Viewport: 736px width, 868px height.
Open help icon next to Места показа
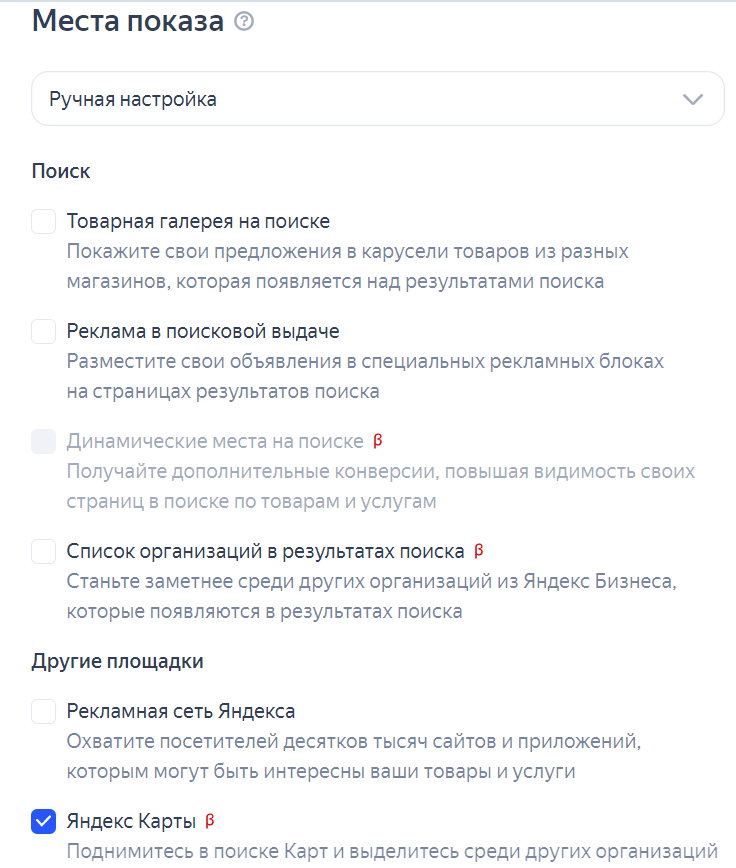tap(244, 21)
